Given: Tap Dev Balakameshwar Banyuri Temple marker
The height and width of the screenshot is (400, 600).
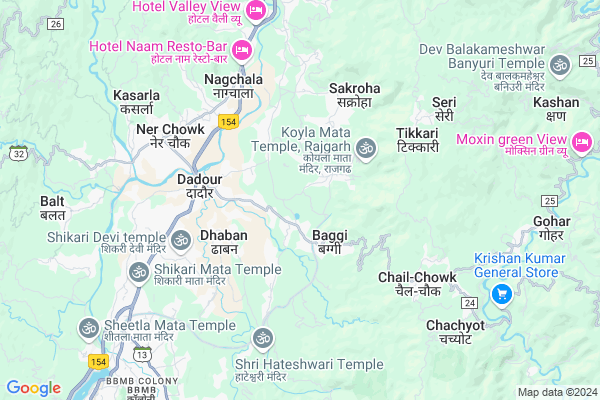Looking at the screenshot, I should [x=559, y=65].
